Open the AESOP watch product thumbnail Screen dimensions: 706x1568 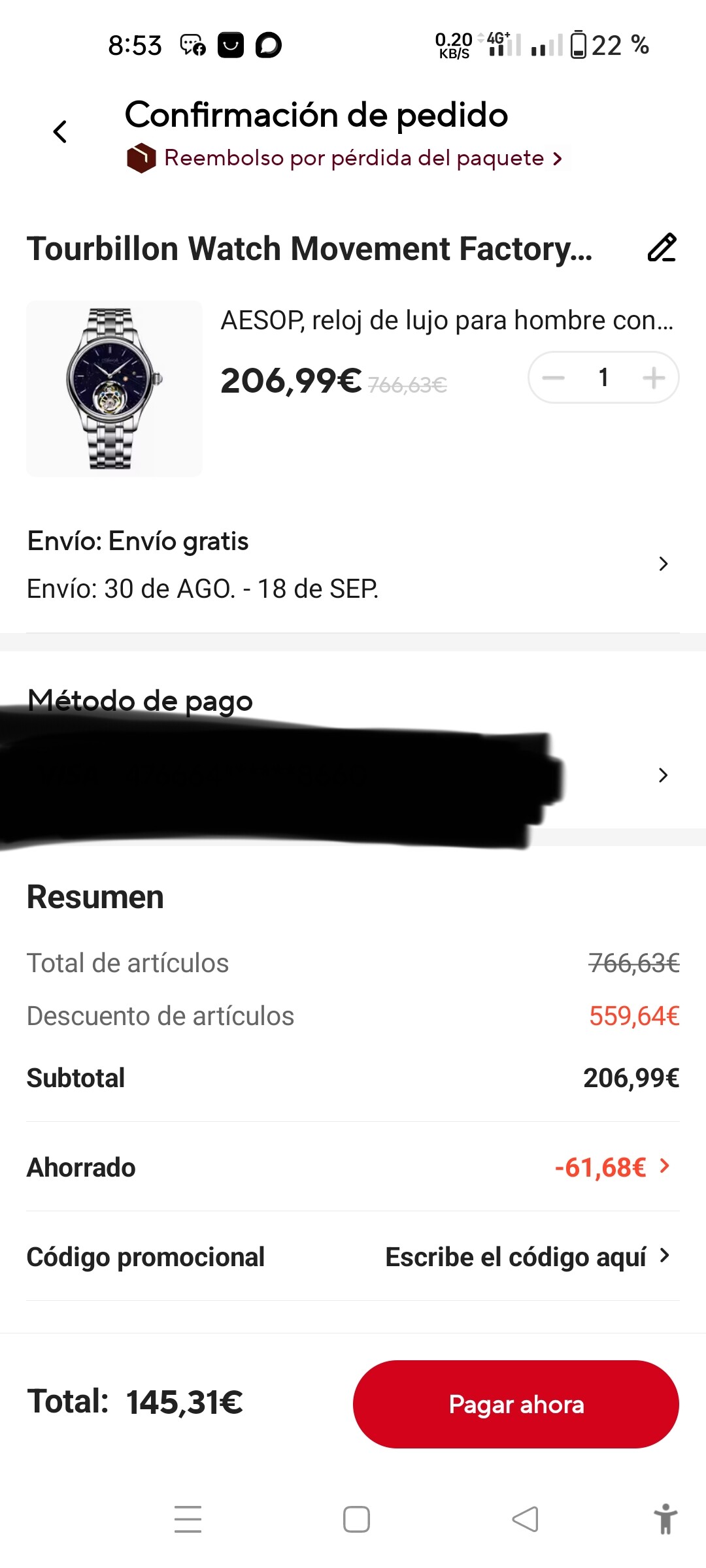114,388
